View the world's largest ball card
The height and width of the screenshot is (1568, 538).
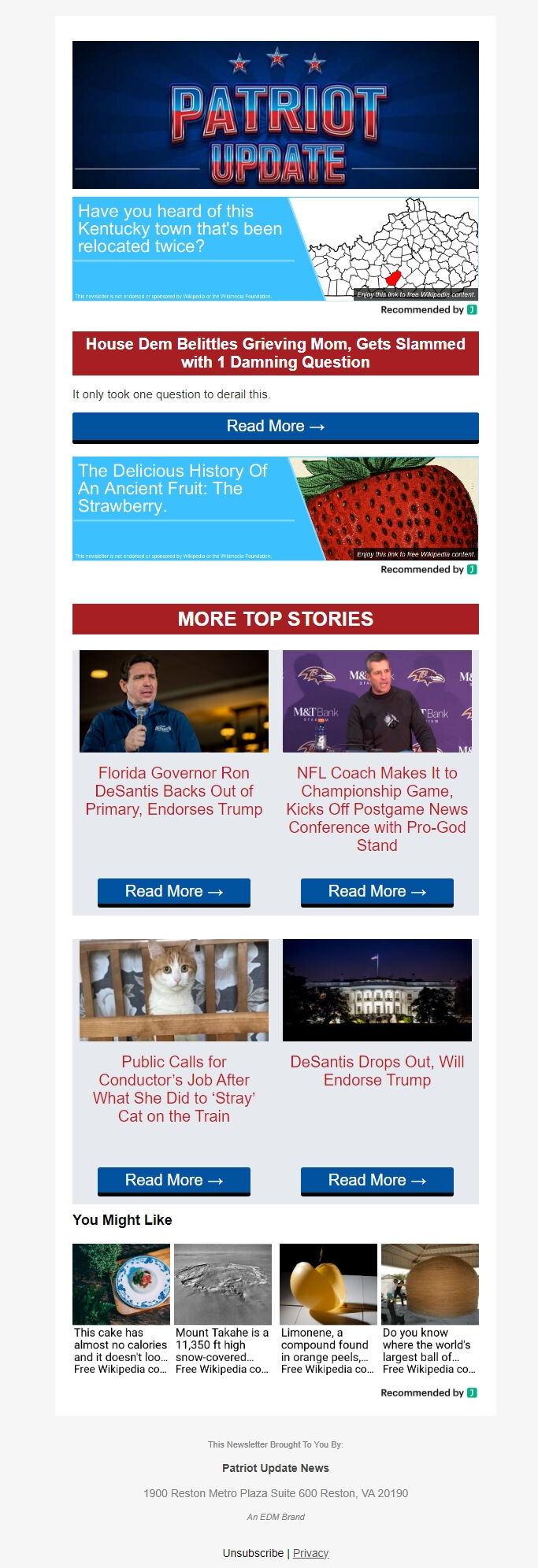click(429, 1308)
